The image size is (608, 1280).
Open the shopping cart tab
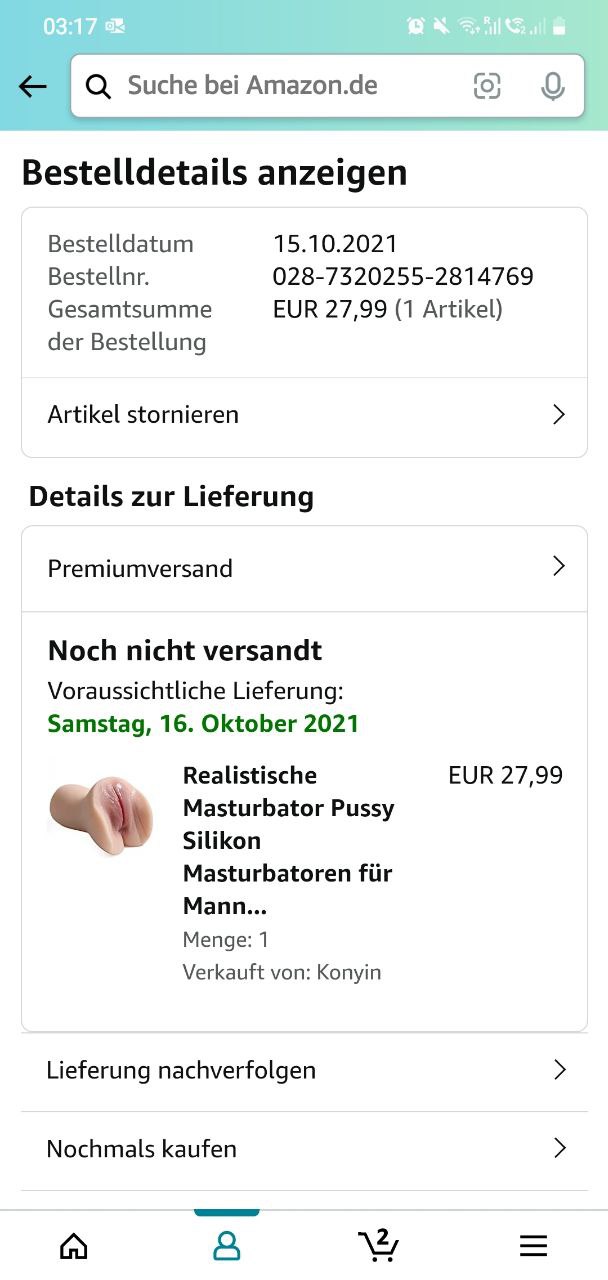click(379, 1245)
